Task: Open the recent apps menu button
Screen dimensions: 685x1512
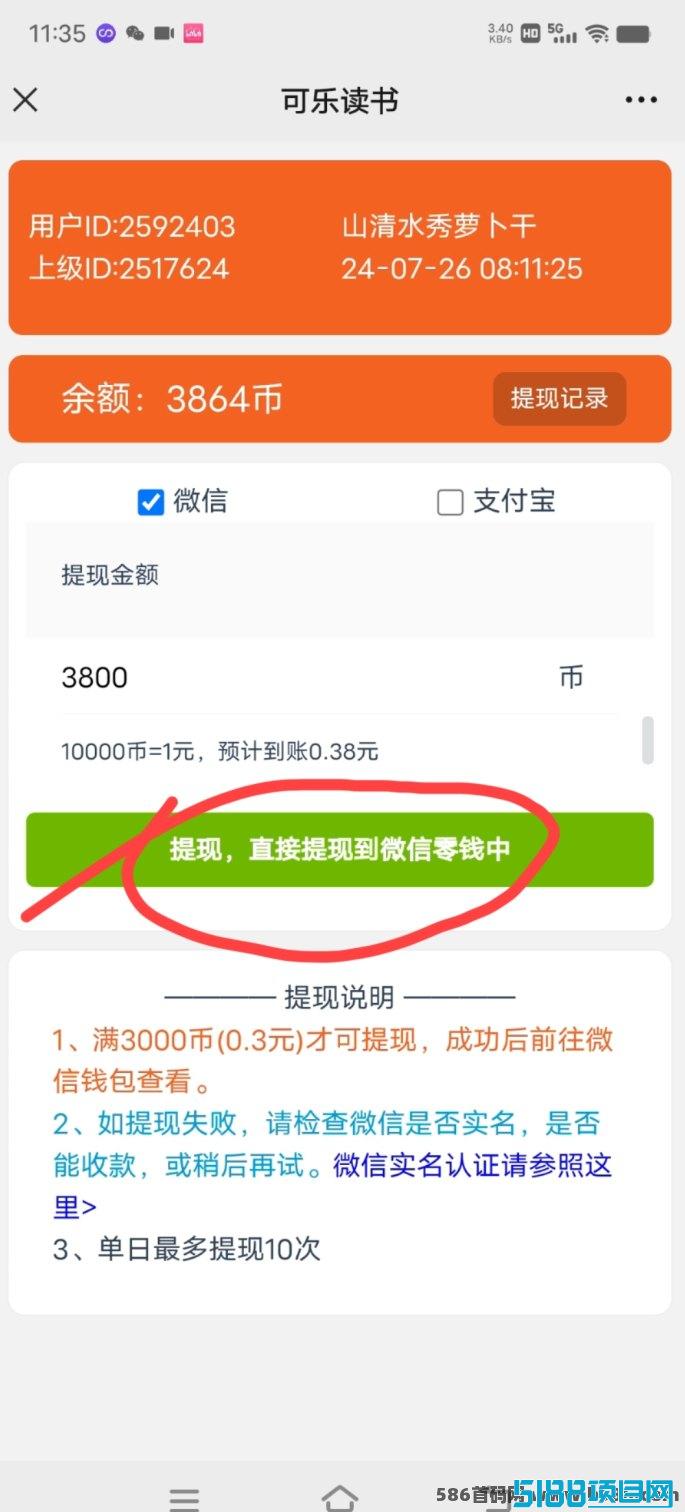Action: tap(184, 1498)
